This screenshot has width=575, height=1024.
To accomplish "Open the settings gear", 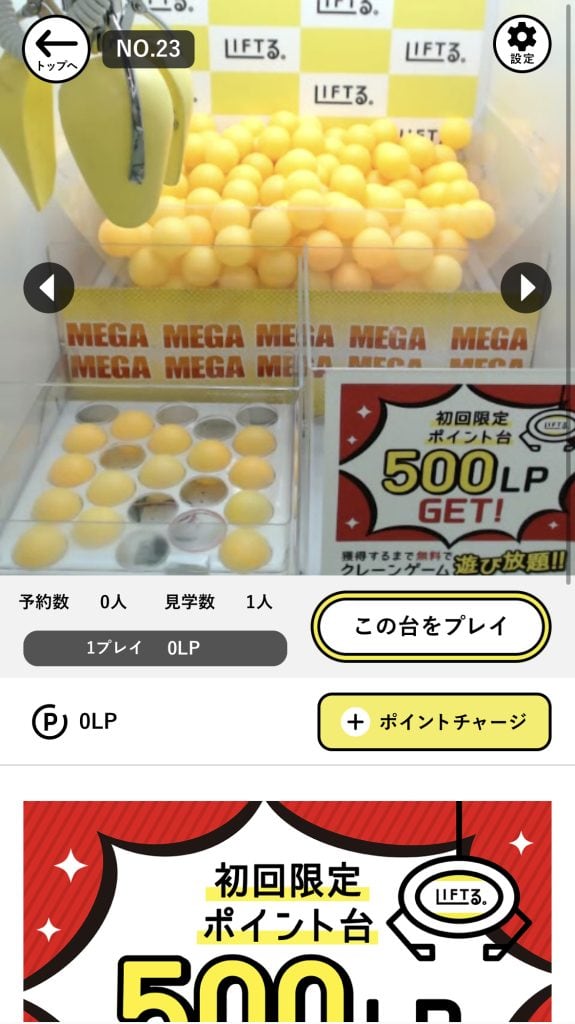I will point(522,44).
